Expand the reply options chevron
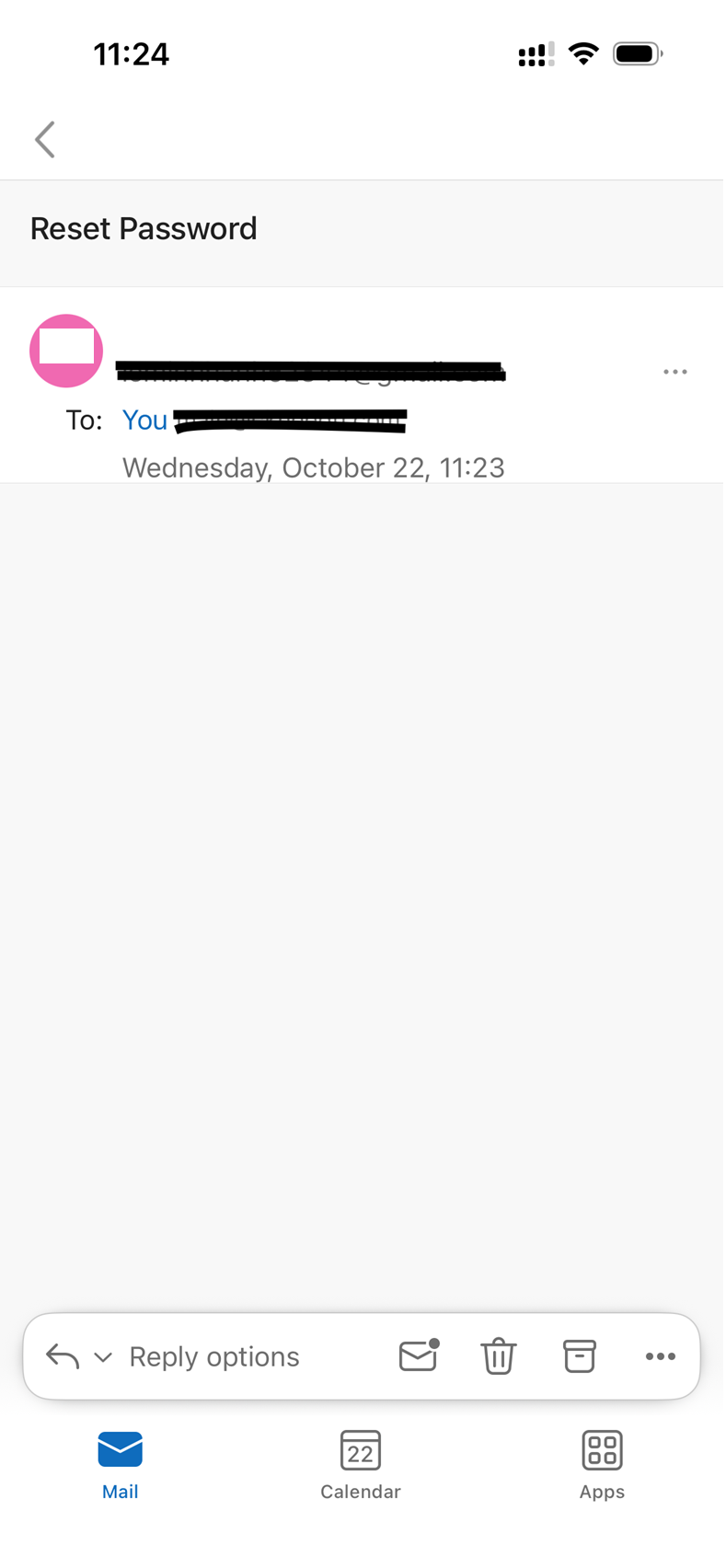 (103, 1357)
